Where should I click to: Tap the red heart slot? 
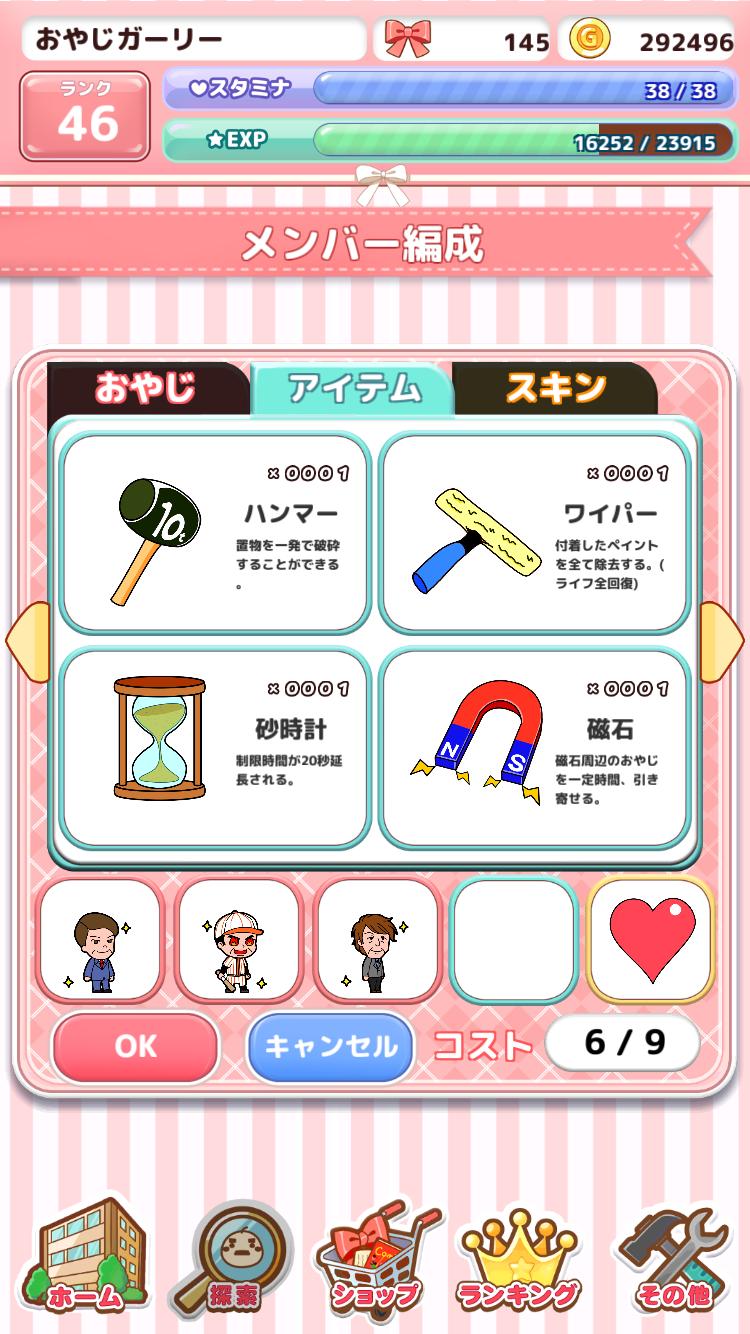[x=651, y=941]
